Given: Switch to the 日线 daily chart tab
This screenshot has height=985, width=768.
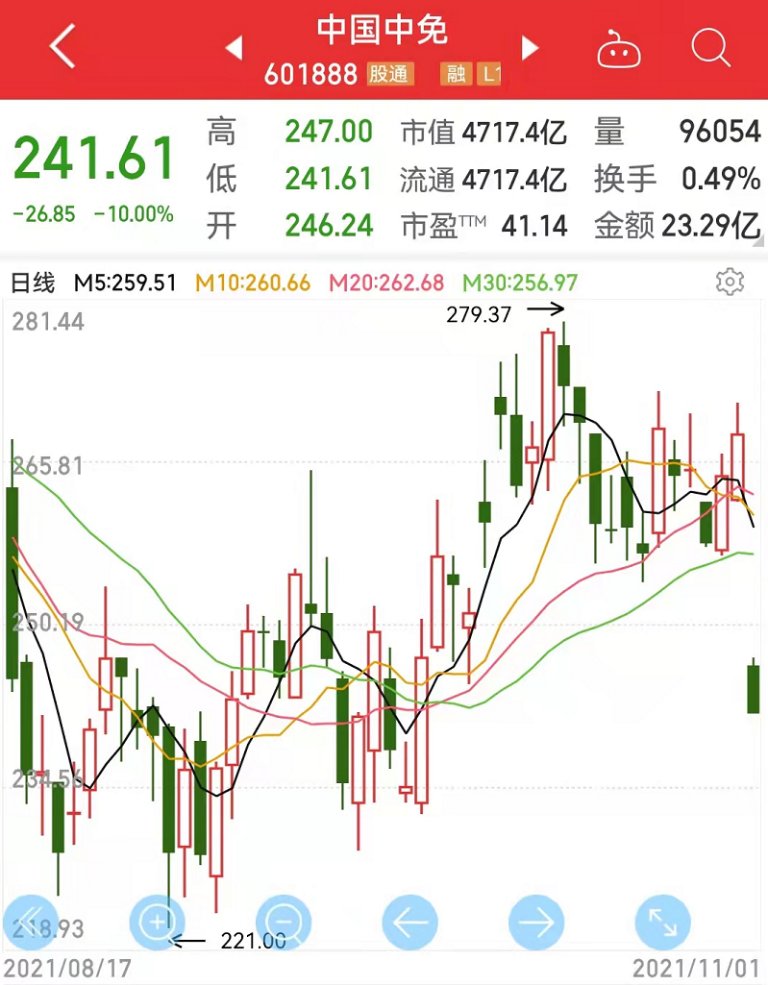Looking at the screenshot, I should coord(31,283).
